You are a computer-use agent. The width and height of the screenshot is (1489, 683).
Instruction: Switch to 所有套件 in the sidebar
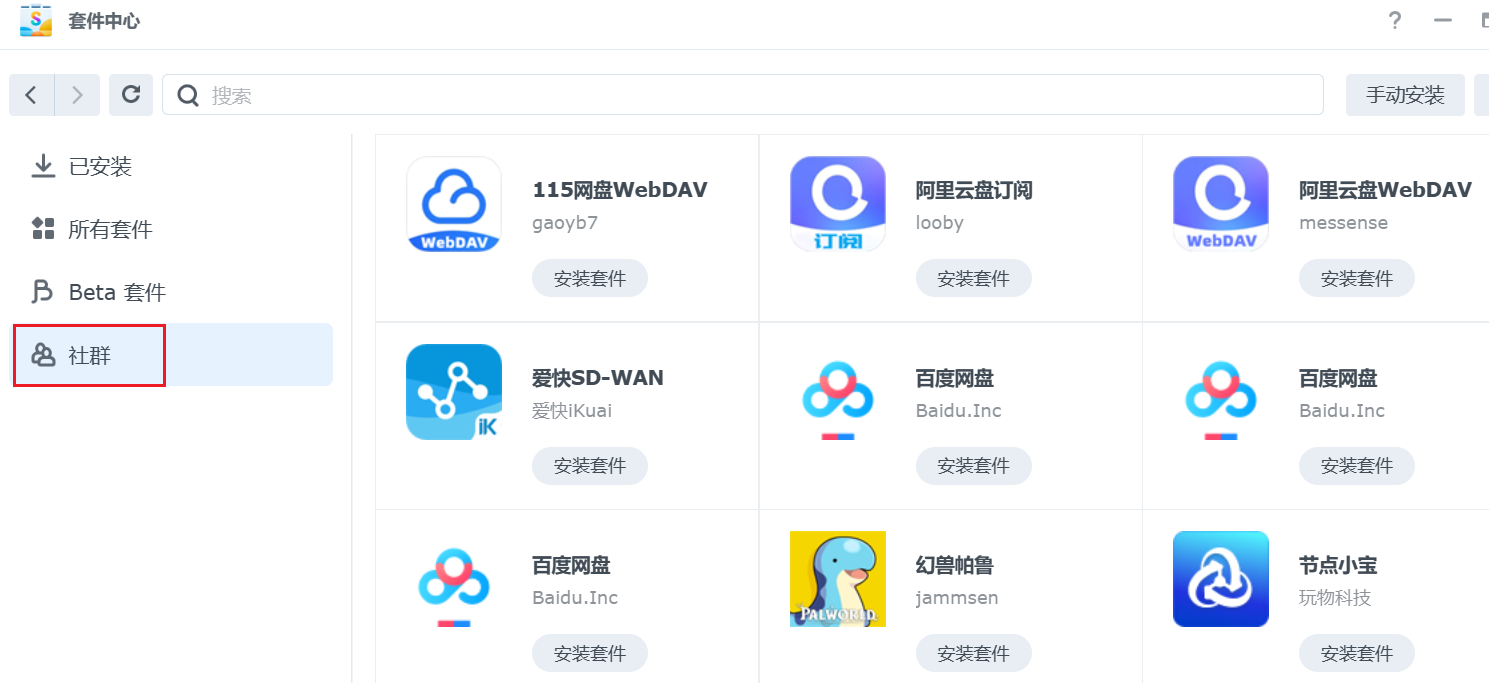[110, 230]
